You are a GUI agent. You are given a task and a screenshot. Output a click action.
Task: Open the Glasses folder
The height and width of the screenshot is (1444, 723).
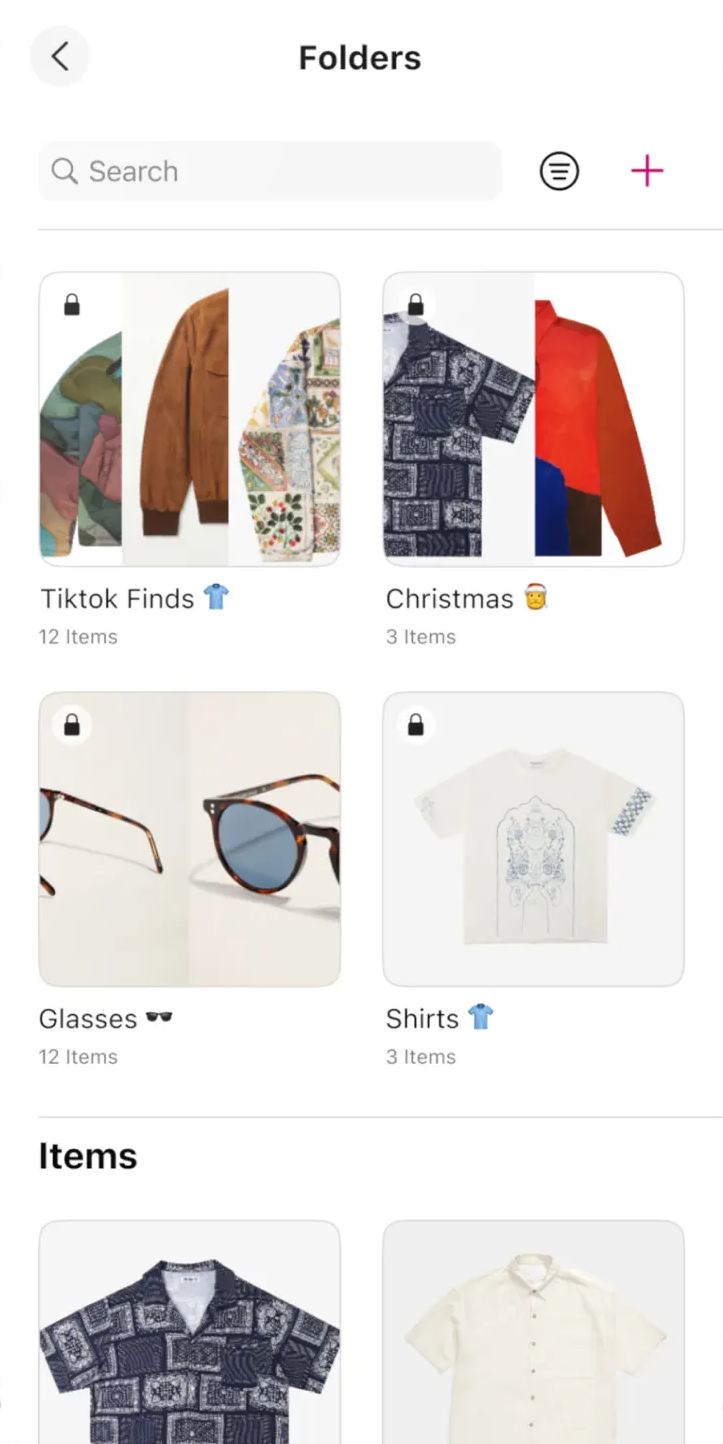pos(190,839)
